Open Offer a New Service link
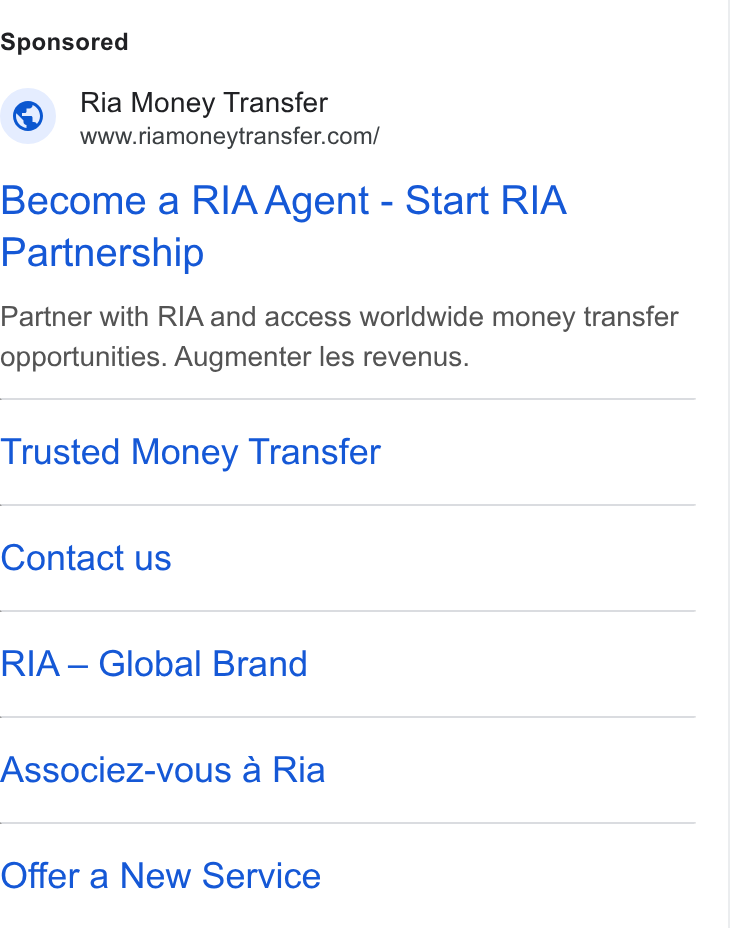This screenshot has height=928, width=730. pyautogui.click(x=160, y=876)
